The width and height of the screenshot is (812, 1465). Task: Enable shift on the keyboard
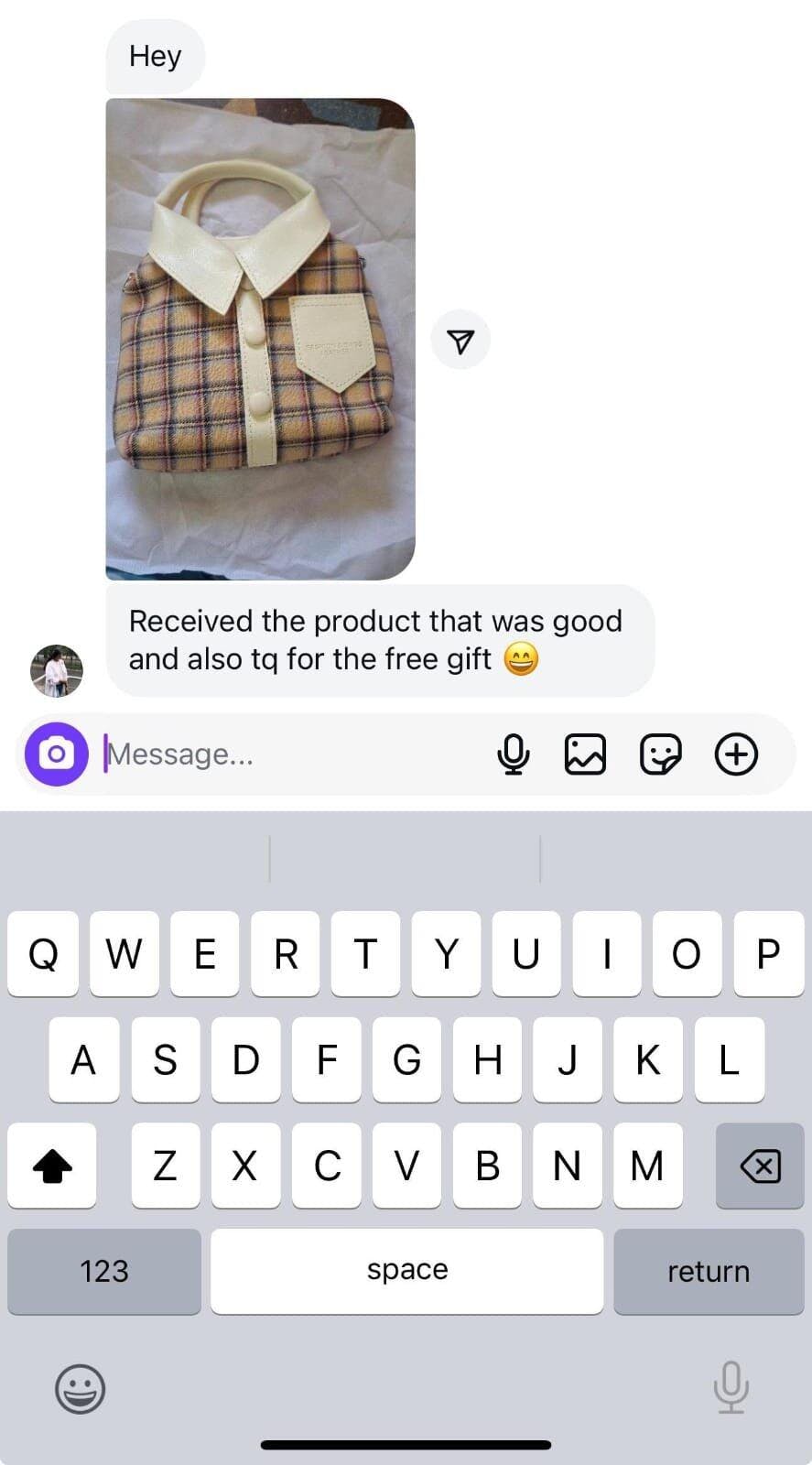coord(52,1166)
